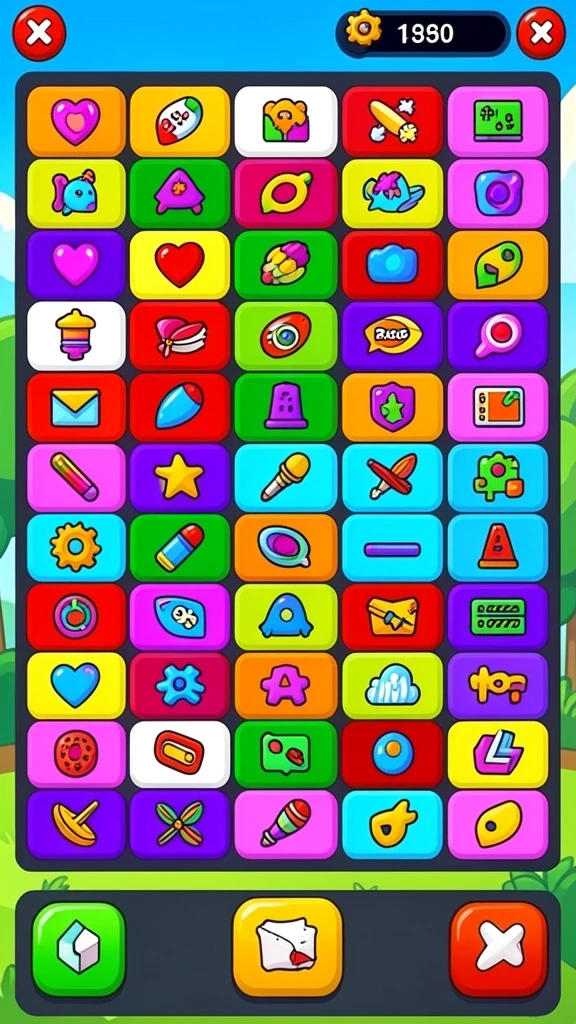Pick the microphone on the cyan tile
This screenshot has width=576, height=1024.
click(285, 478)
